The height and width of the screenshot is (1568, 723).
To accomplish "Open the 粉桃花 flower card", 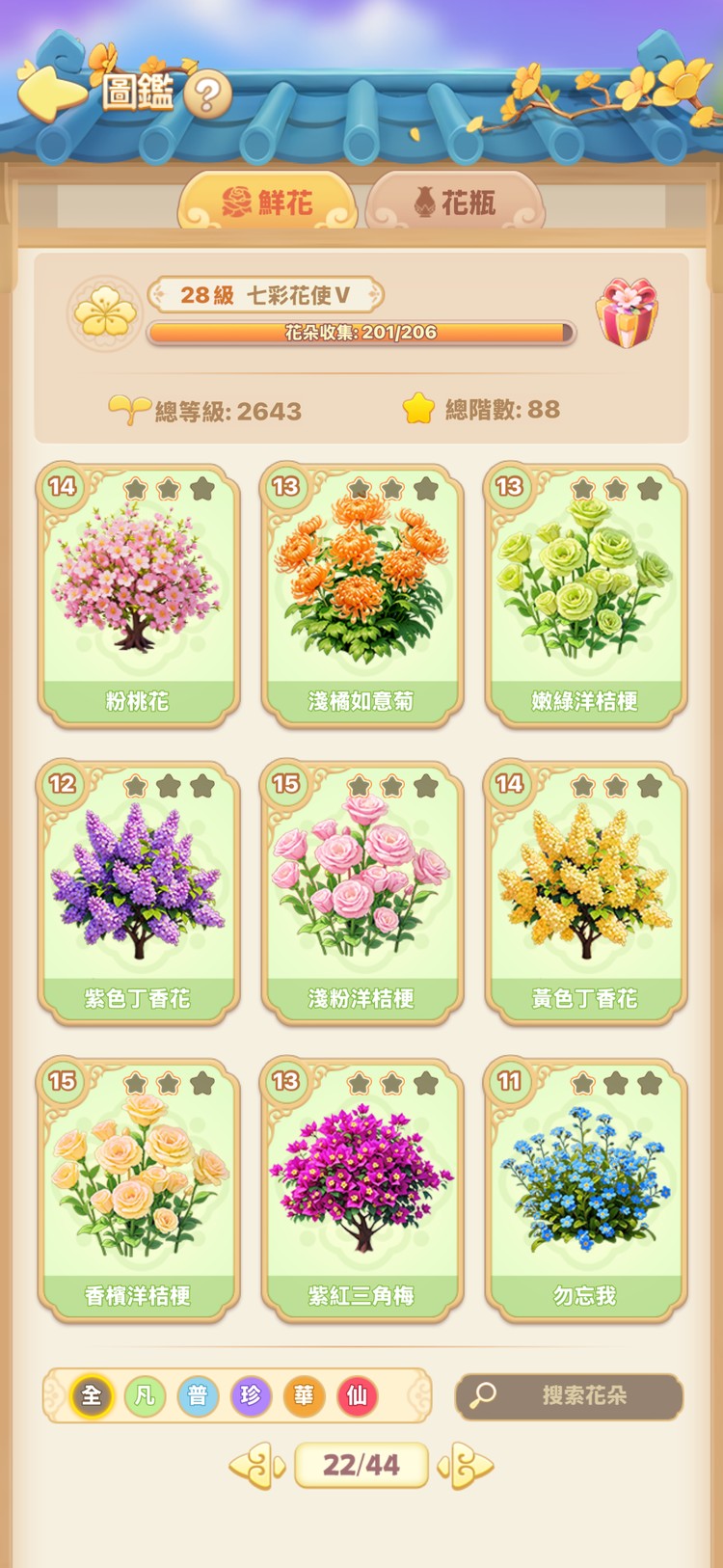I will tap(138, 595).
